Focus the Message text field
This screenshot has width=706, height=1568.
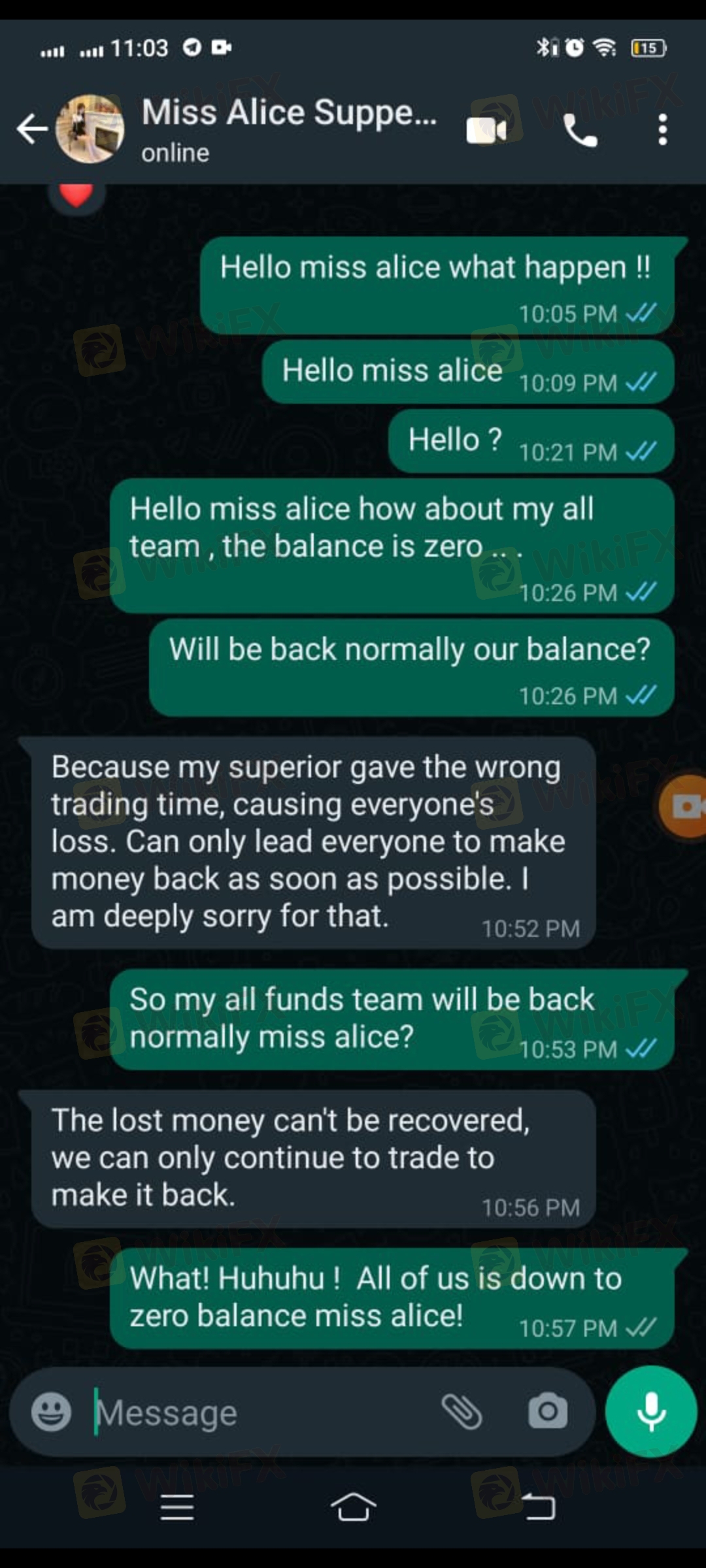click(261, 1413)
